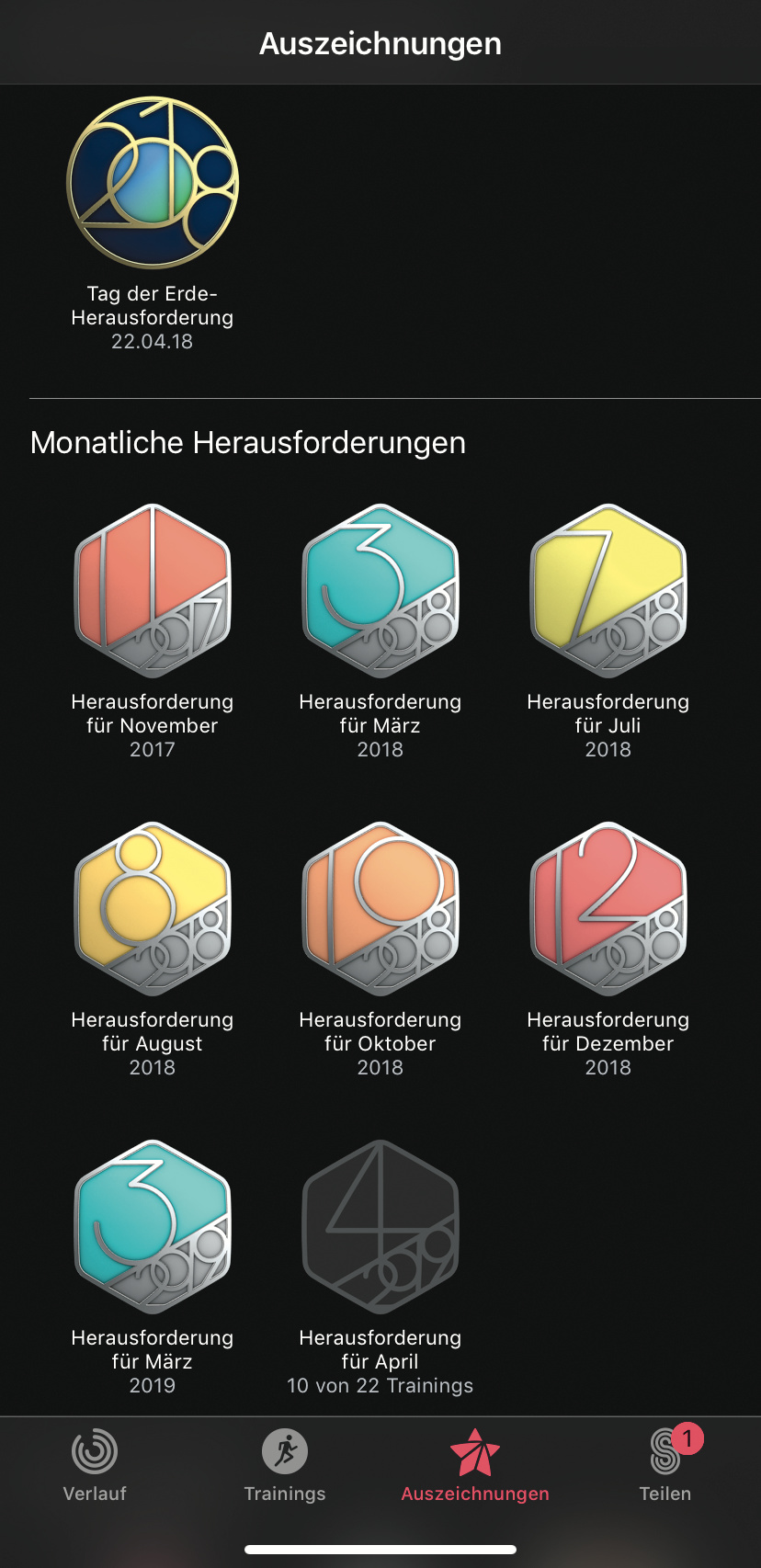View the Dezember 2018 challenge badge
Viewport: 761px width, 1568px height.
(608, 908)
